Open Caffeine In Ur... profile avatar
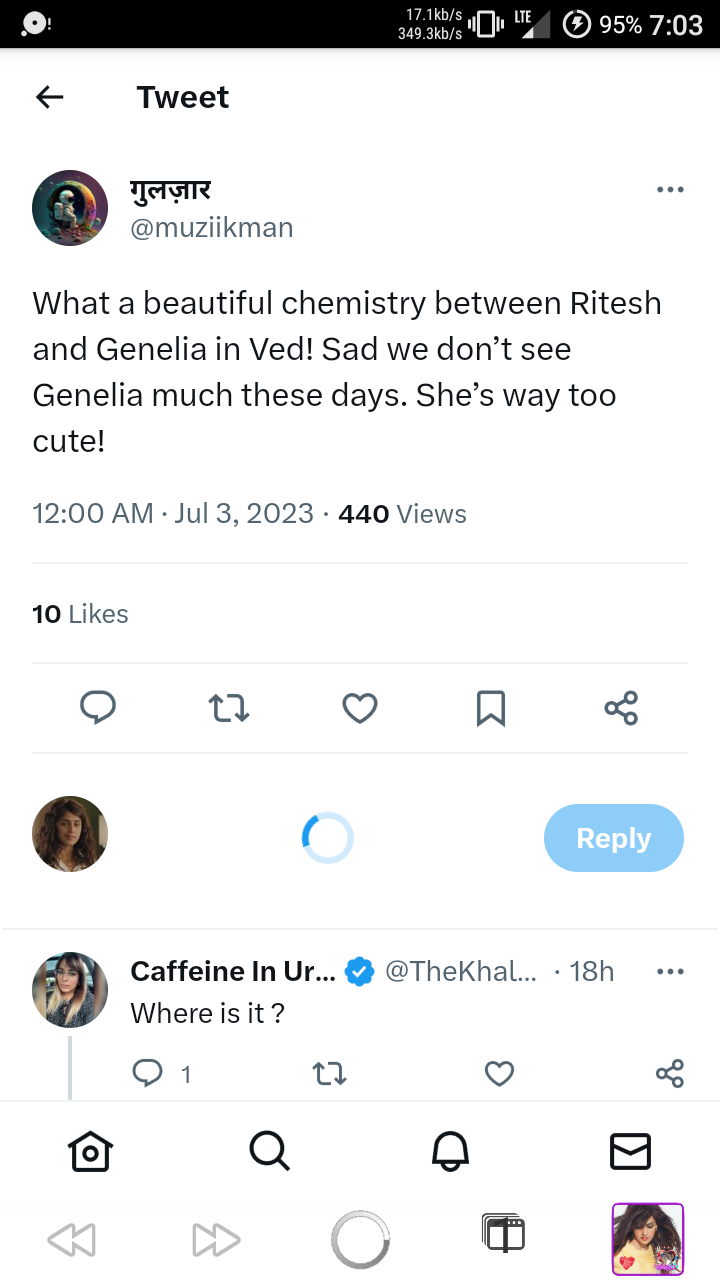720x1280 pixels. coord(70,990)
